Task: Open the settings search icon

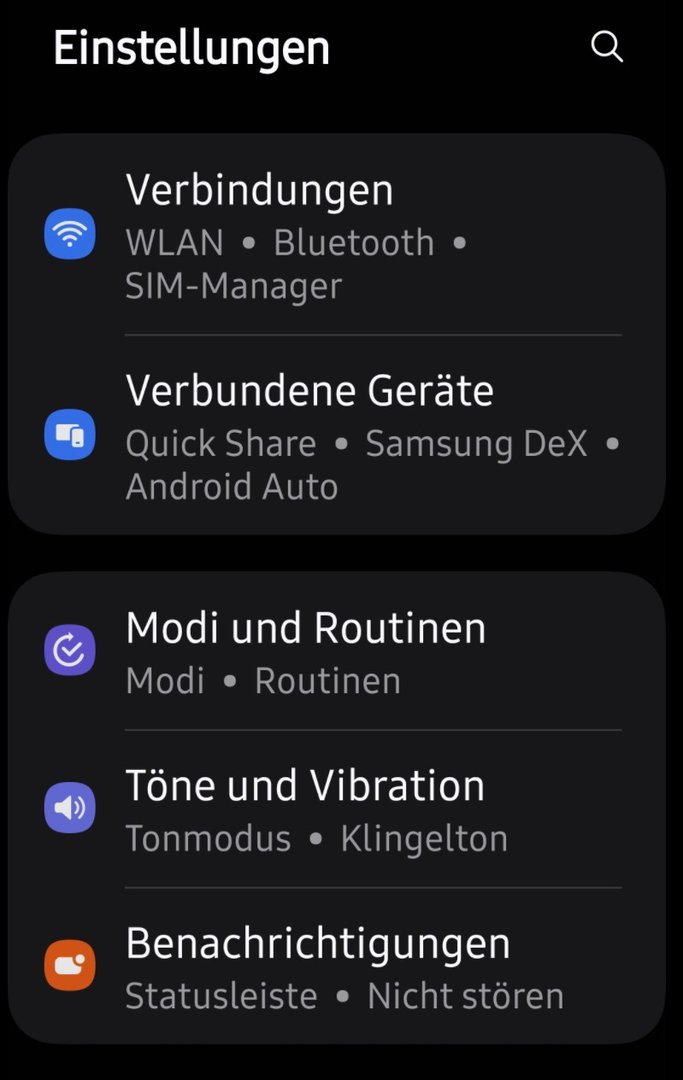Action: (x=607, y=47)
